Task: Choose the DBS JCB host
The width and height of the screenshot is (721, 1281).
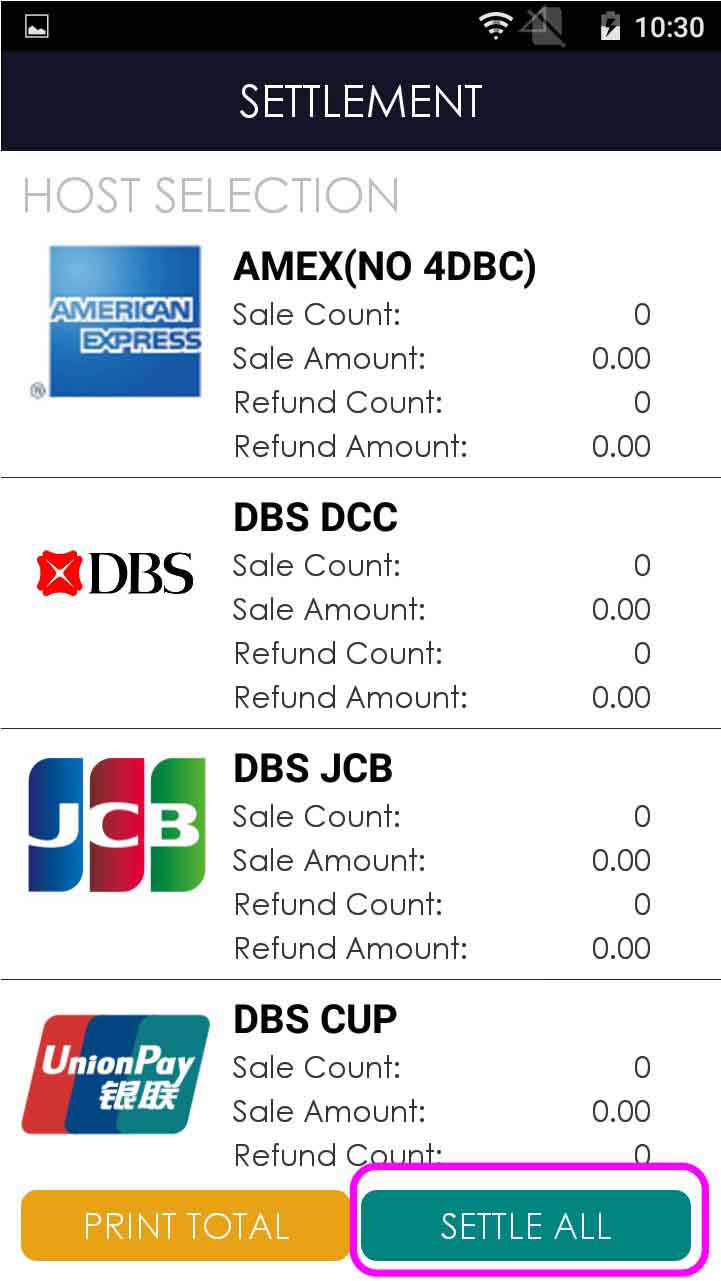Action: tap(360, 856)
